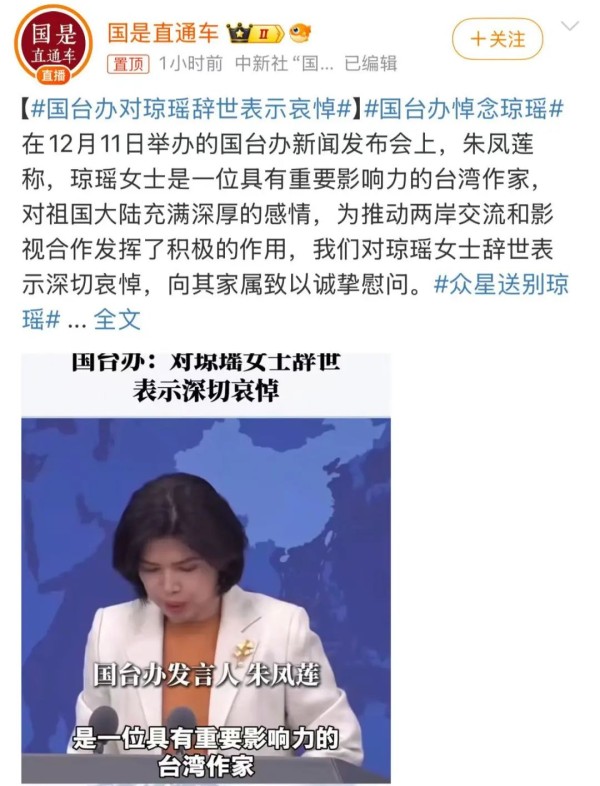The width and height of the screenshot is (600, 786).
Task: Follow 国是直通车 with the 关注 button
Action: pos(497,39)
